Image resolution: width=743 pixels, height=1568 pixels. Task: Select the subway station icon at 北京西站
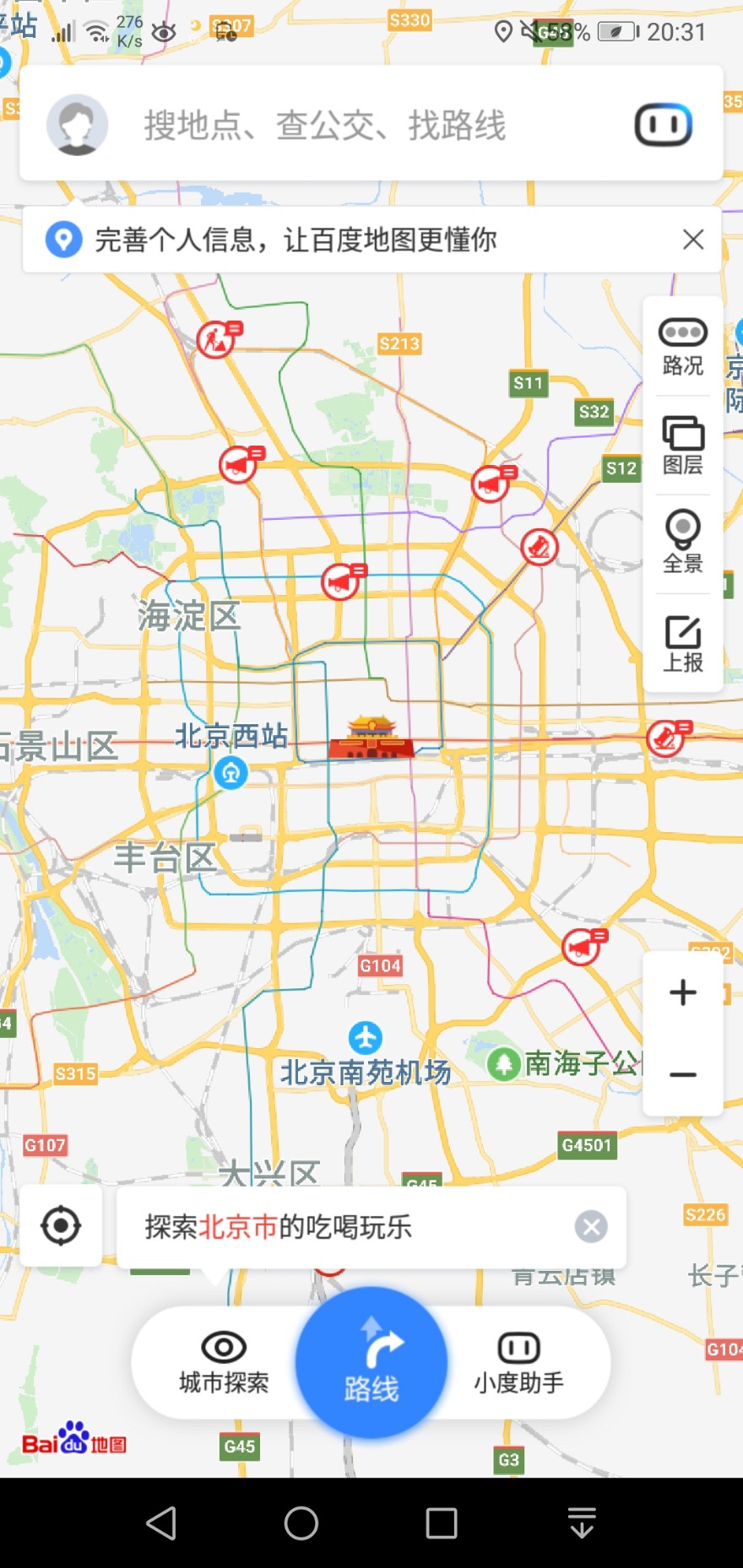[230, 772]
